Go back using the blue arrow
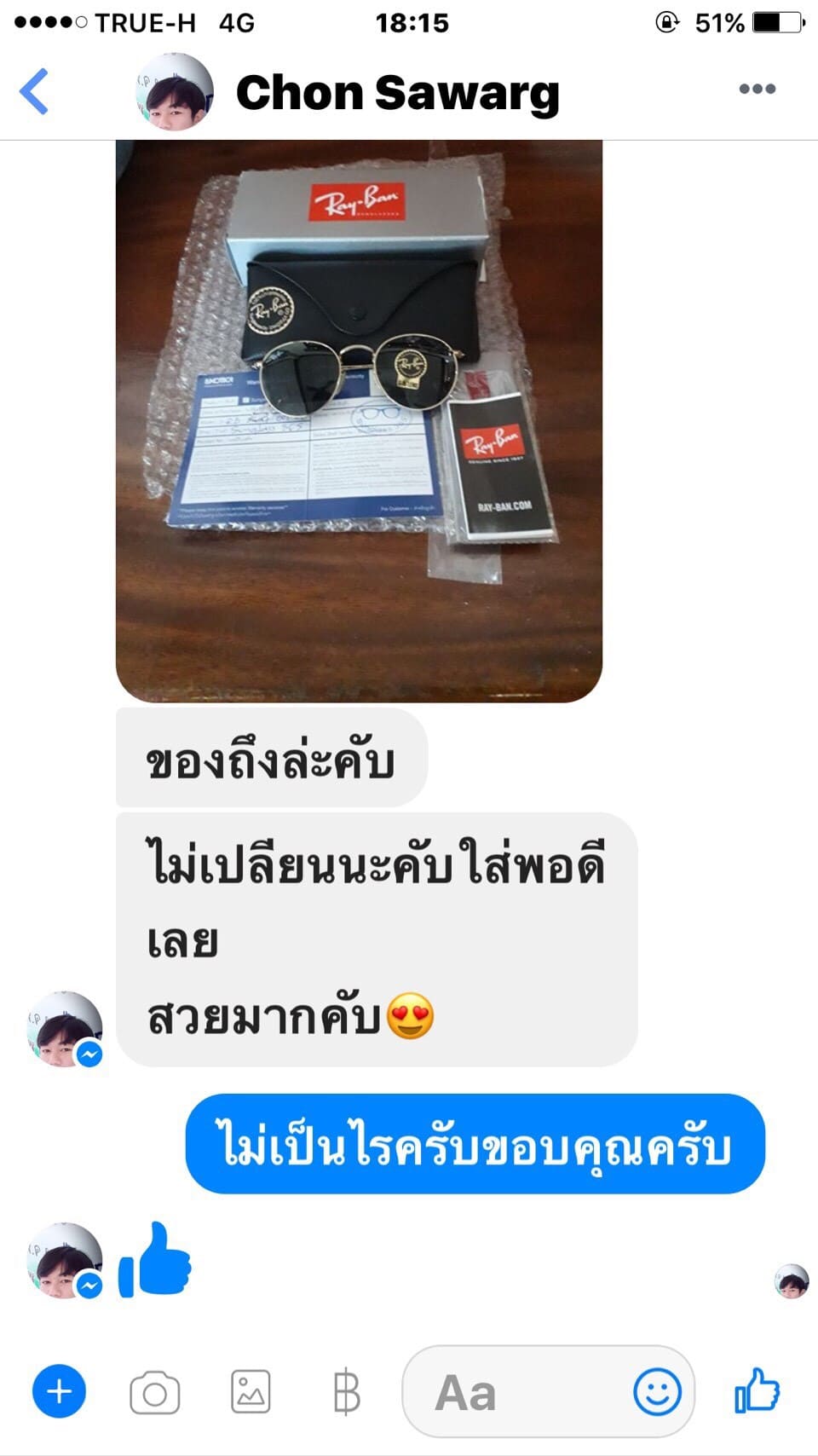The image size is (818, 1456). pyautogui.click(x=34, y=91)
